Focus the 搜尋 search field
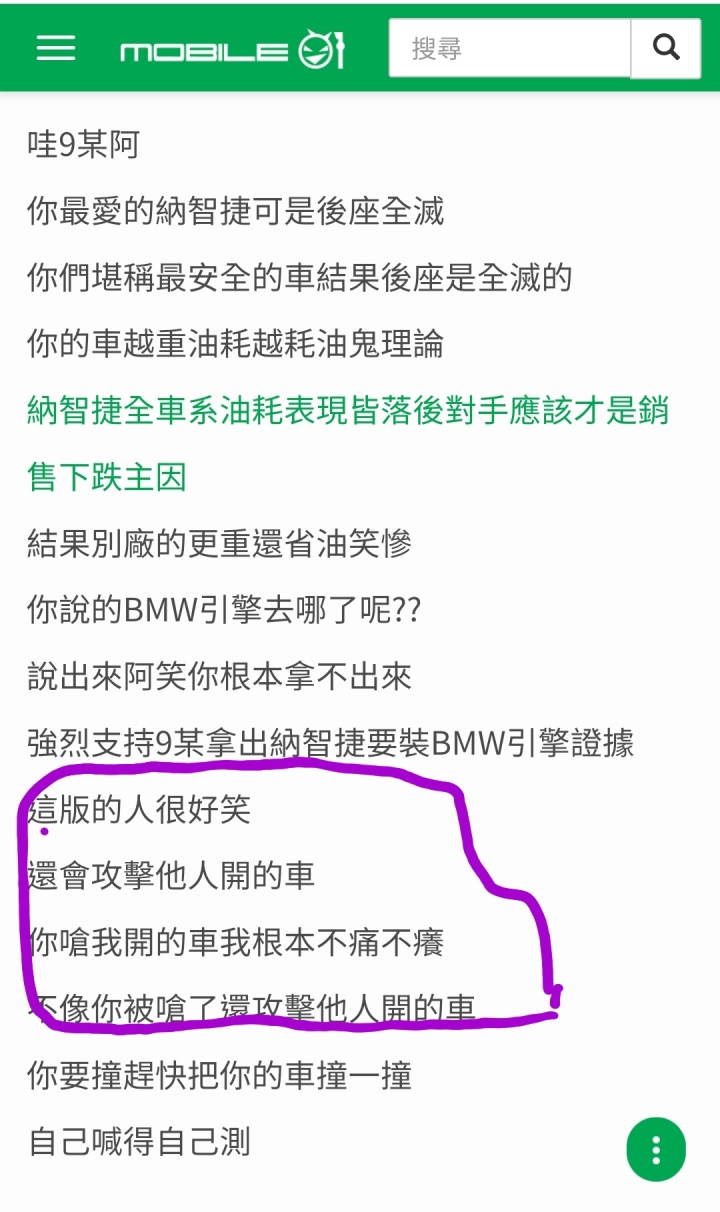Screen dimensions: 720x1212 point(510,48)
